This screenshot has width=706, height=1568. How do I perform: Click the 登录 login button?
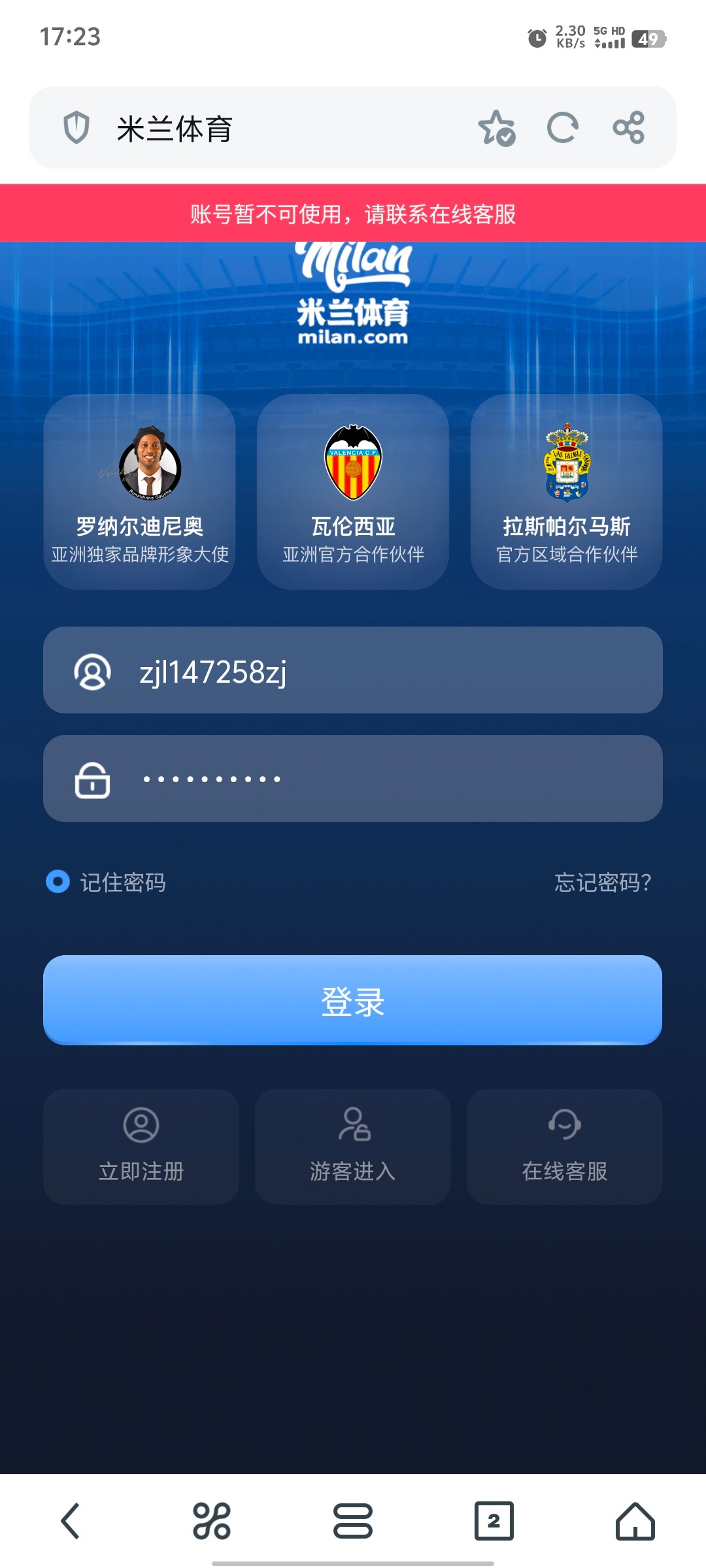click(353, 1000)
